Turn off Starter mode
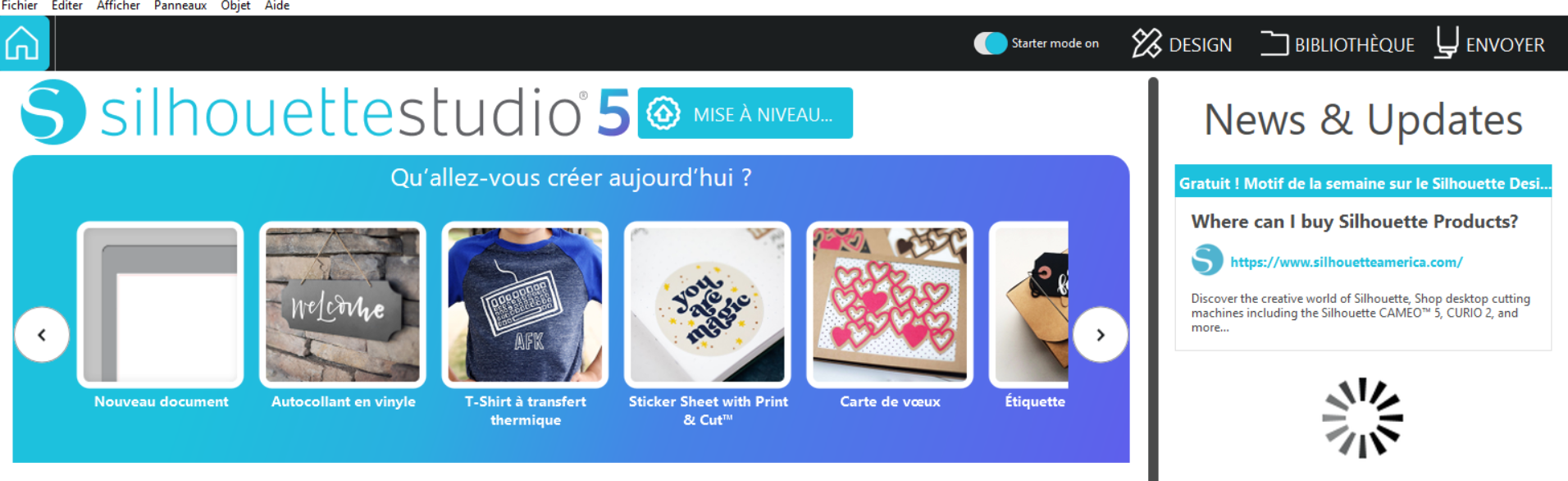 990,44
